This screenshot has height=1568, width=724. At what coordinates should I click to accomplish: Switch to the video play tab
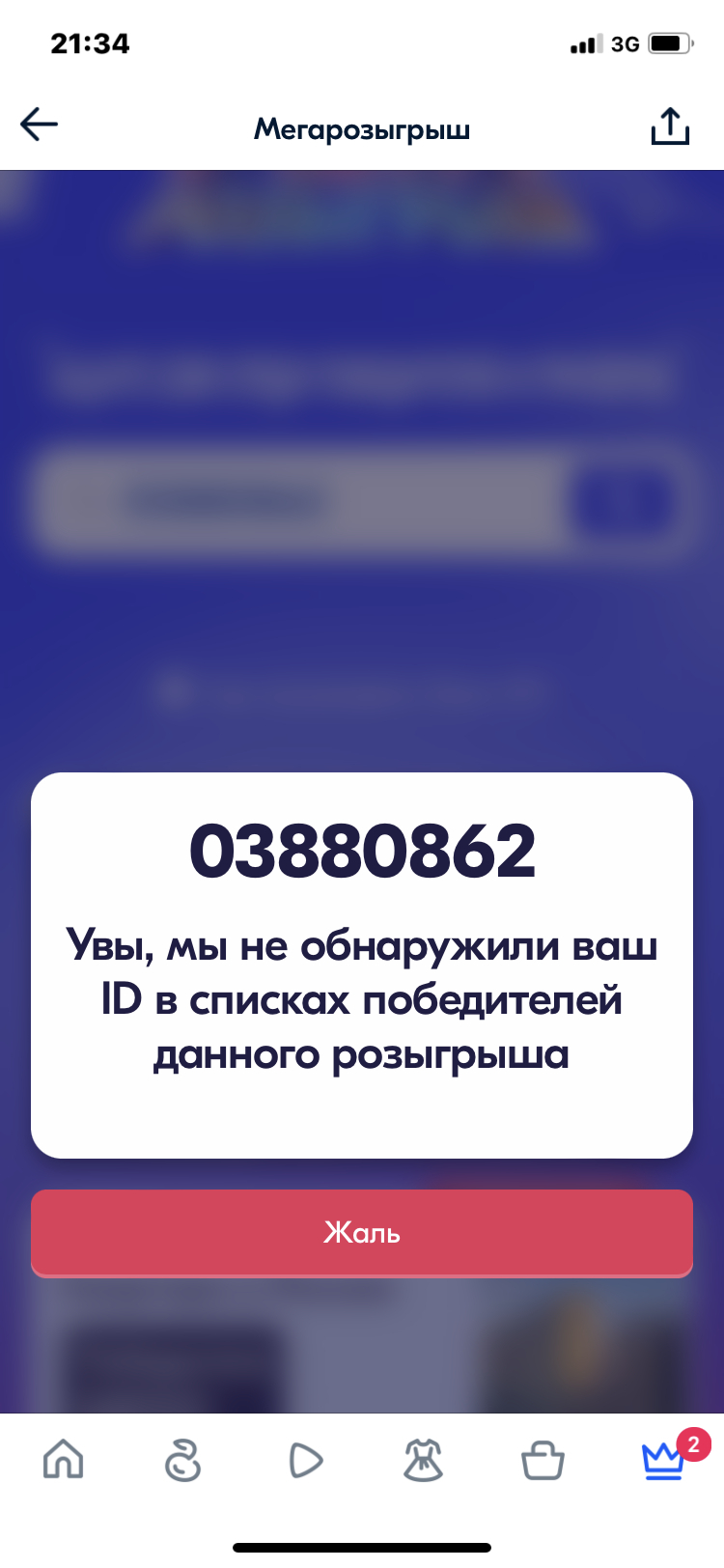305,1460
